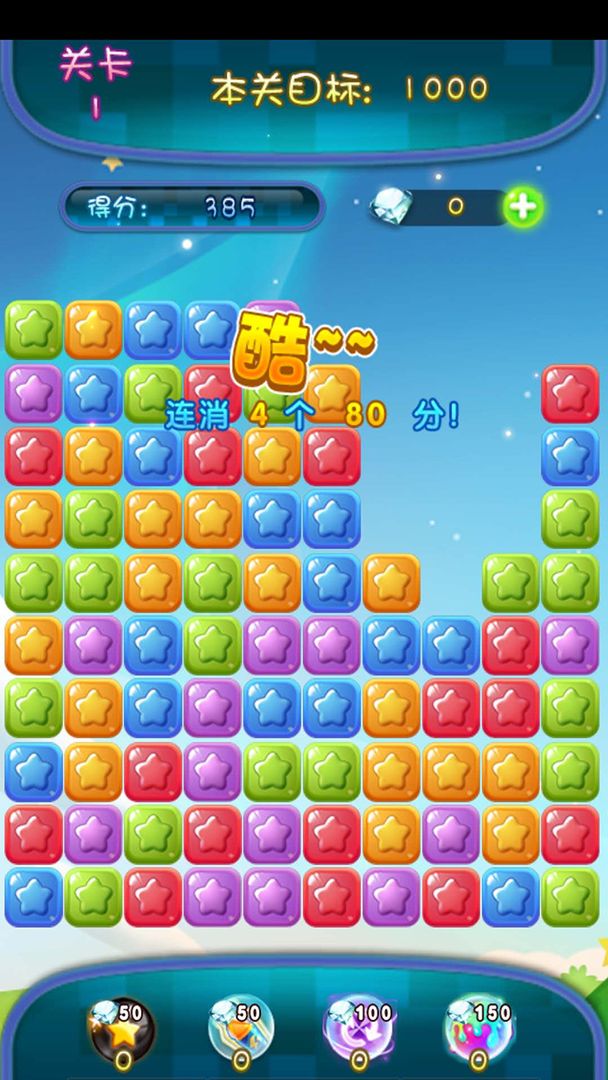
Task: Use the black star power-up costing 50
Action: (x=122, y=1028)
